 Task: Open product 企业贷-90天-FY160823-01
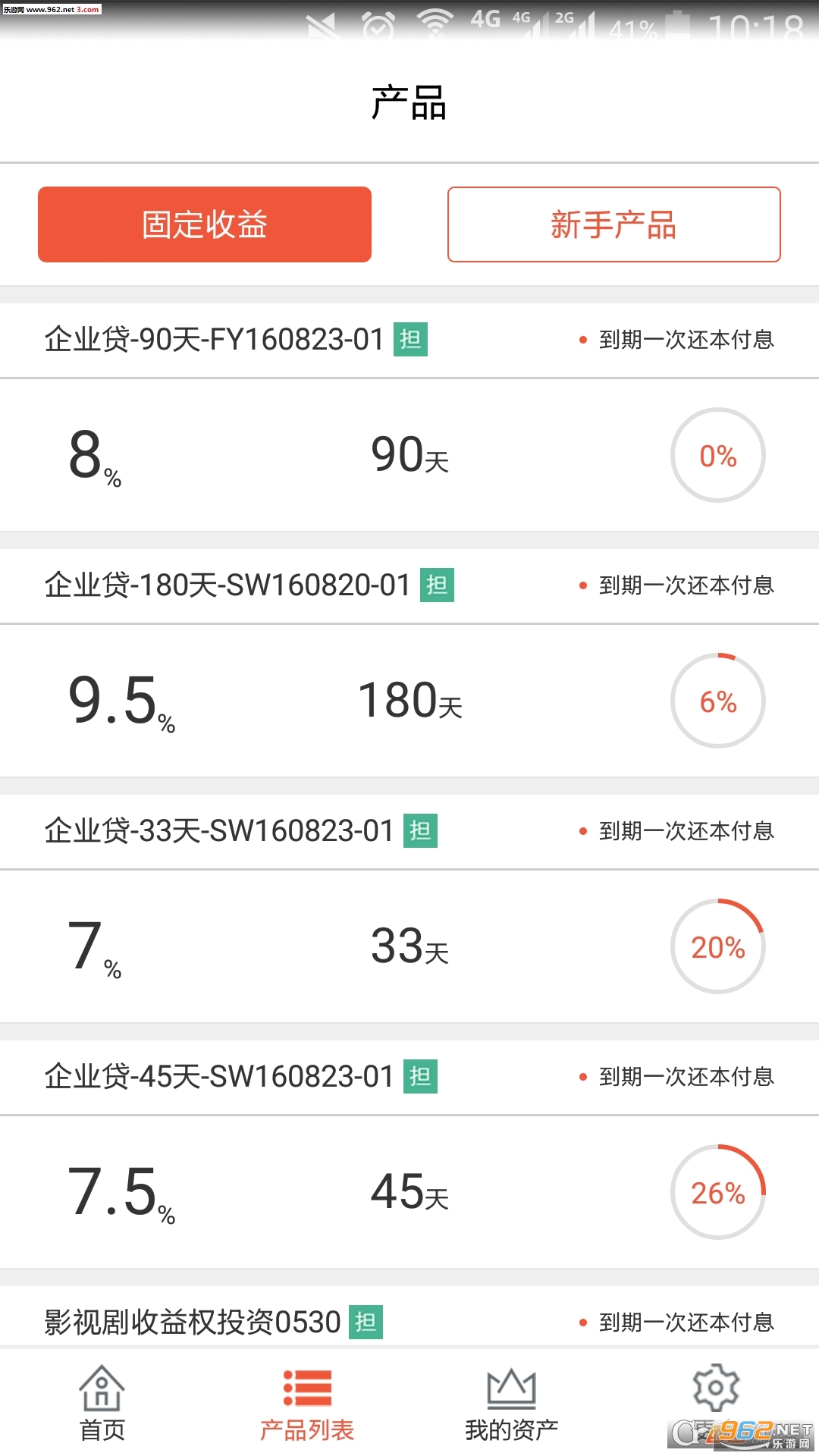[215, 339]
